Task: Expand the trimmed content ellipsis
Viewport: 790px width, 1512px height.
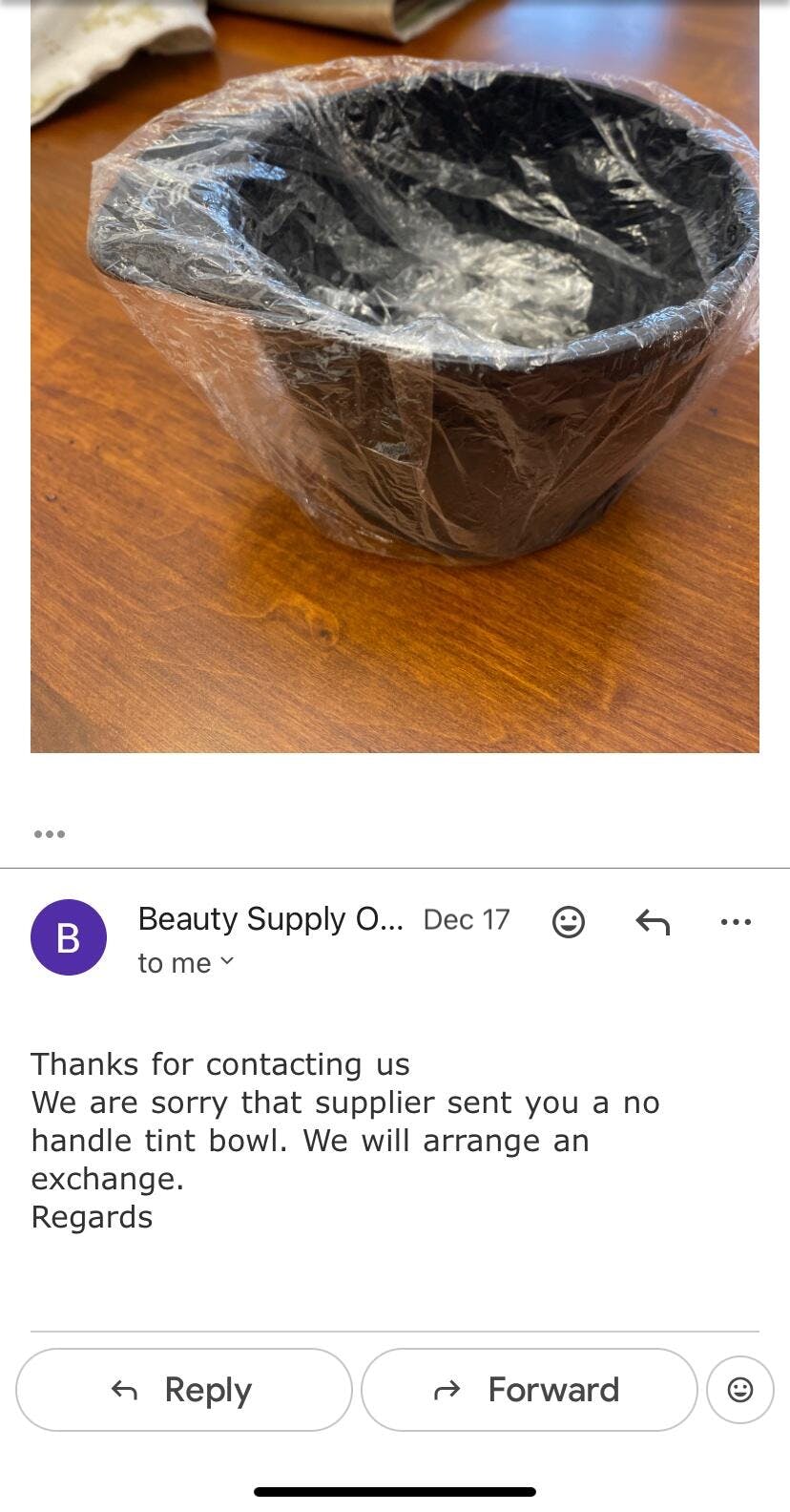Action: pos(50,834)
